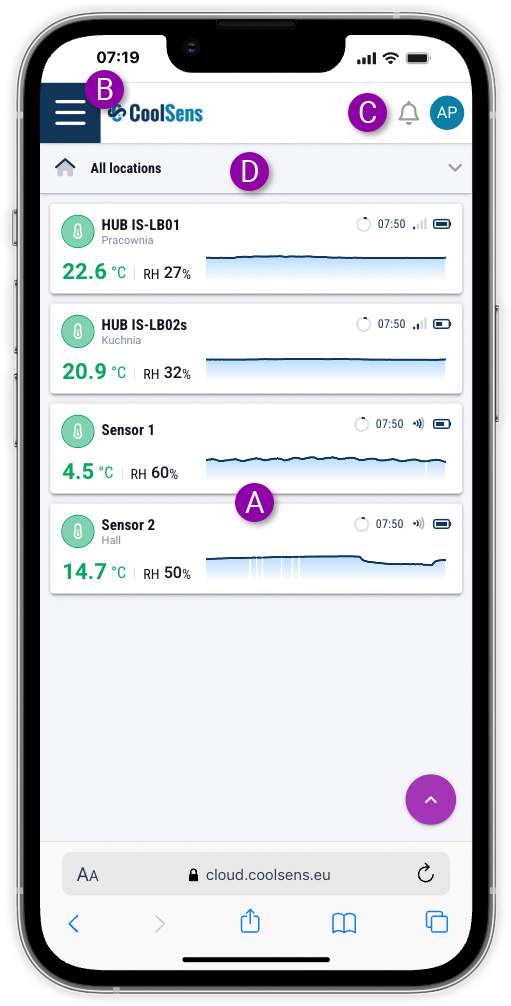
Task: Reload the page in Safari
Action: [426, 873]
